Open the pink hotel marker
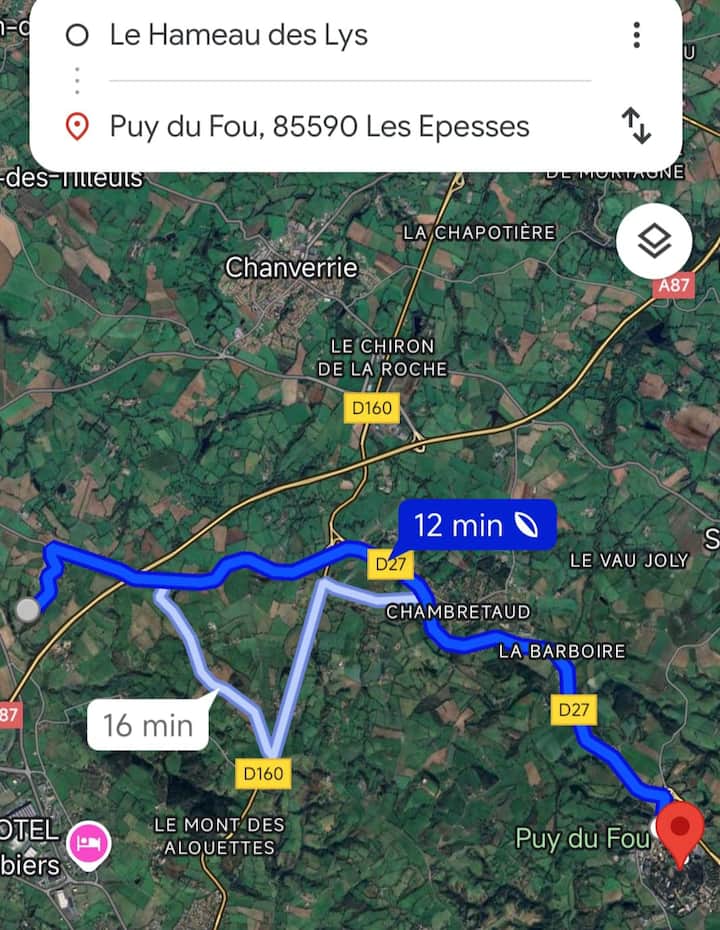The width and height of the screenshot is (720, 930). click(88, 844)
